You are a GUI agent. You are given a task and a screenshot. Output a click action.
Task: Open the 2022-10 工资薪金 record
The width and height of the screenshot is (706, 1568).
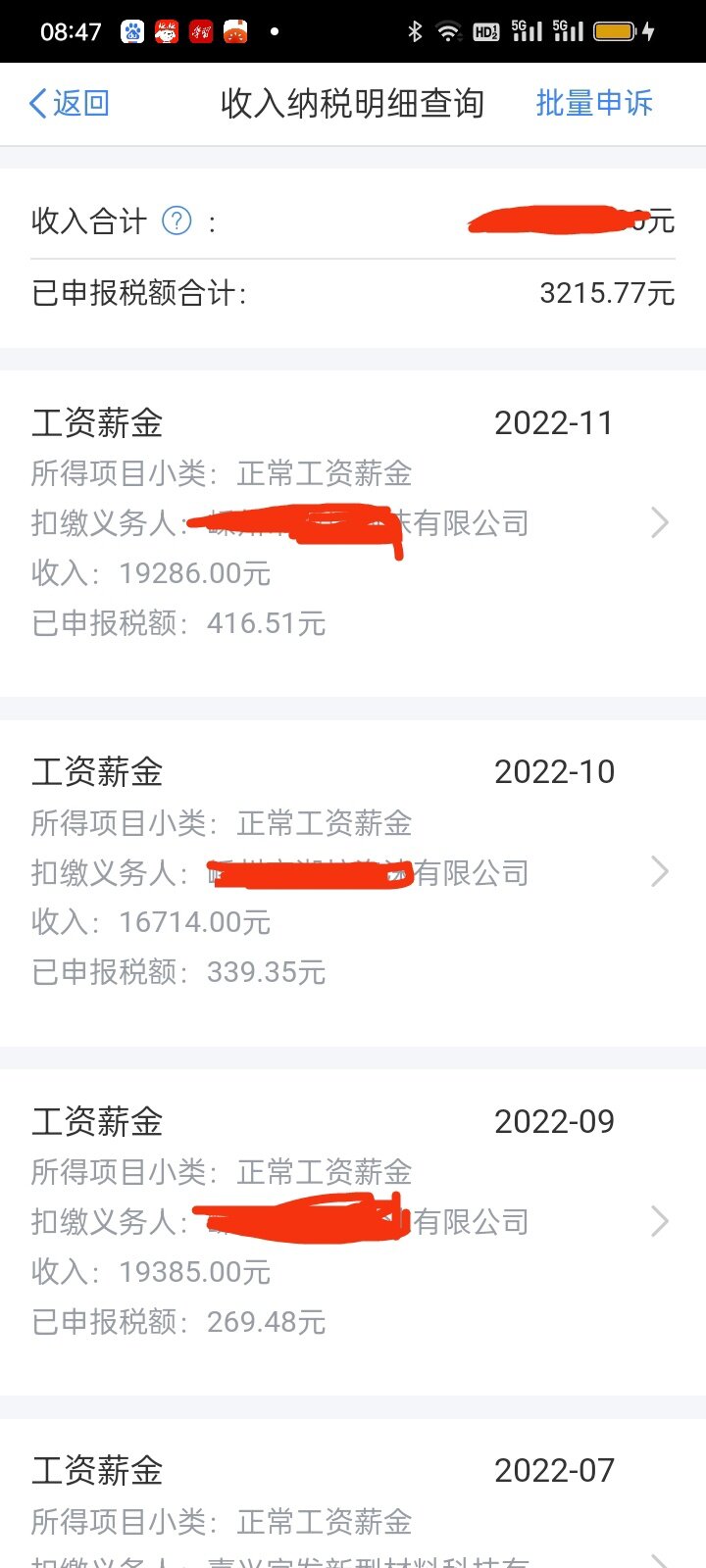click(353, 872)
